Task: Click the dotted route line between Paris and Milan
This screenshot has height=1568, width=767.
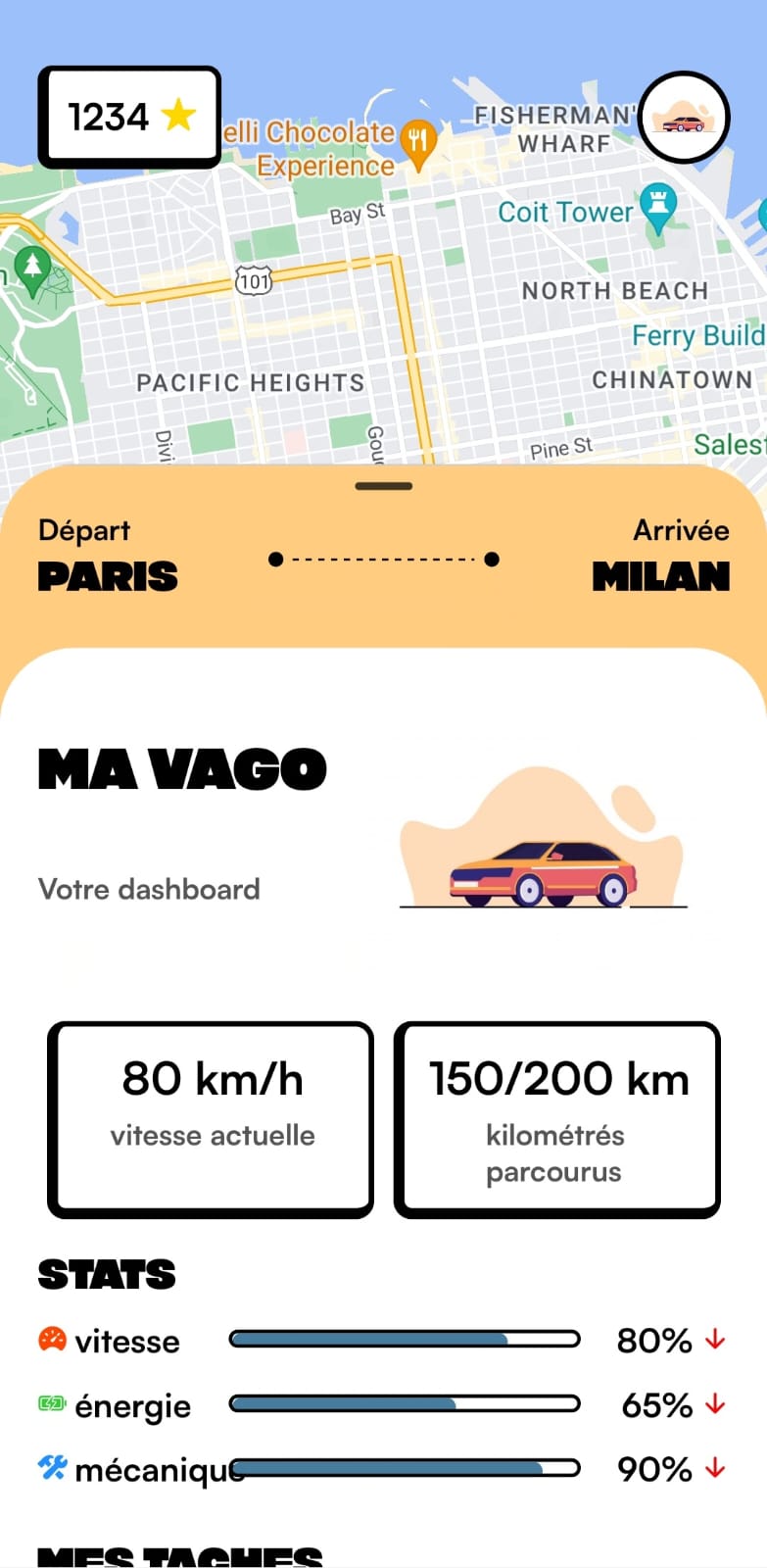Action: 383,559
